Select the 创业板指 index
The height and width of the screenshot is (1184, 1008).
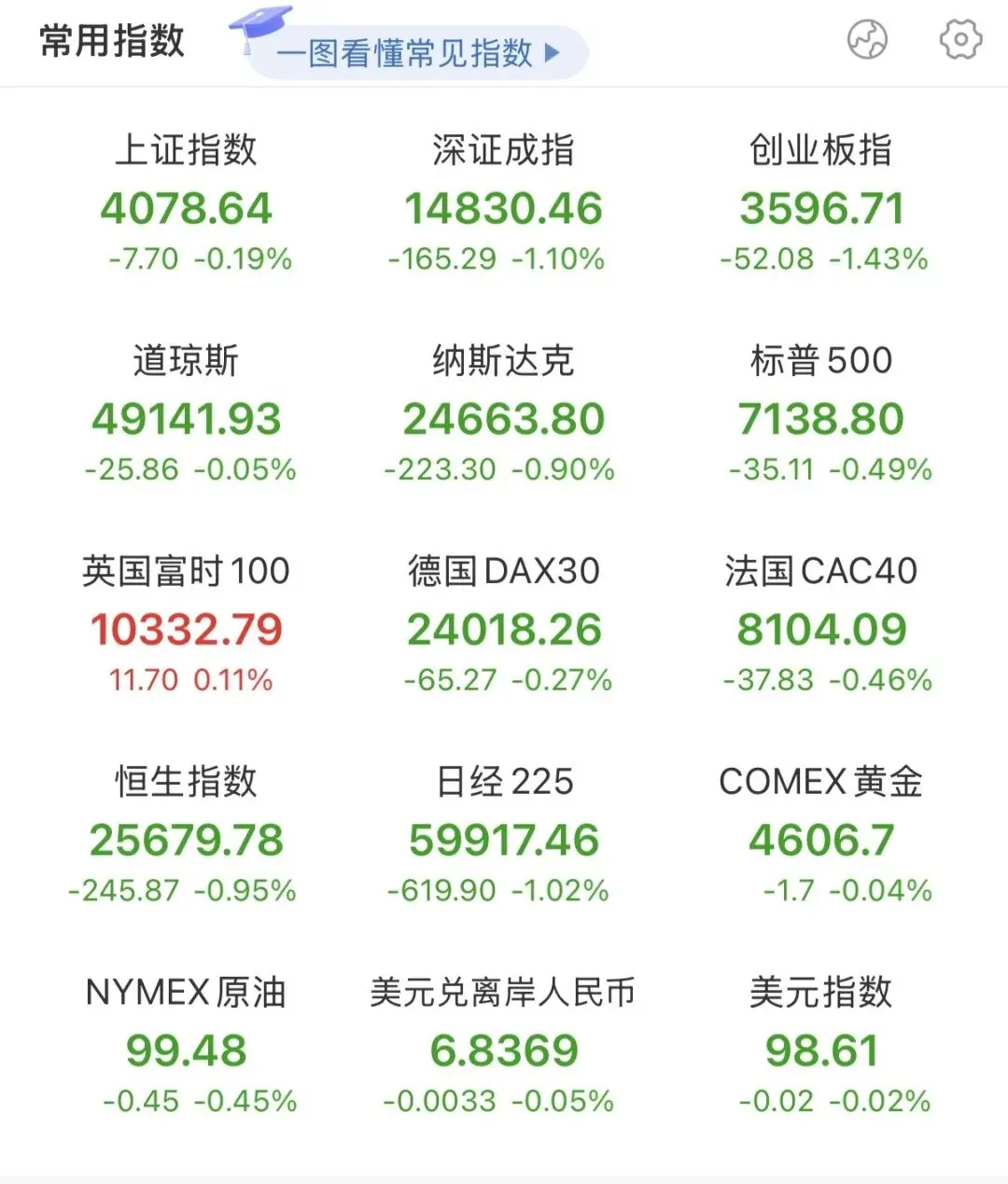[821, 206]
